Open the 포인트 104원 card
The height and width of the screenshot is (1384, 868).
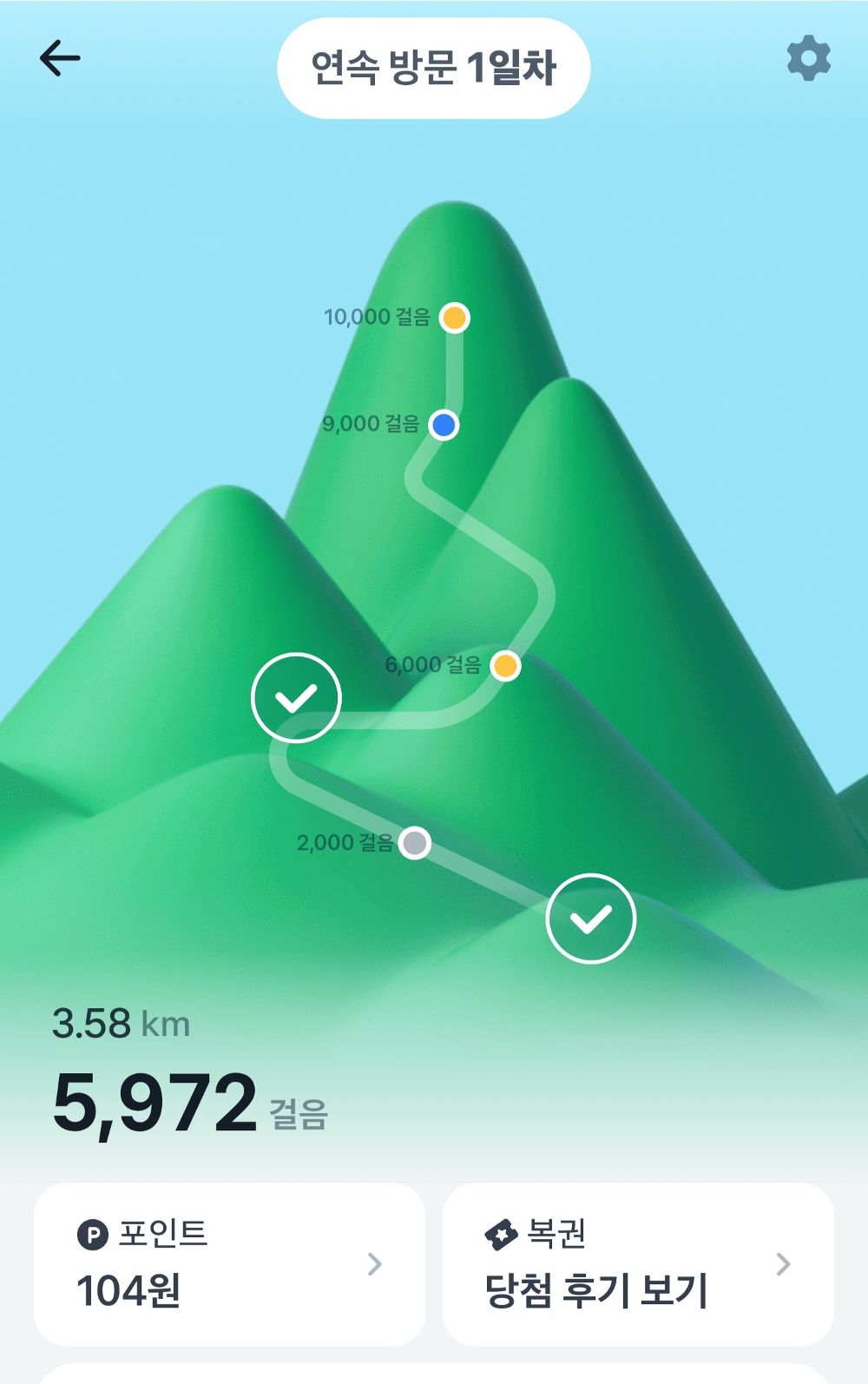pyautogui.click(x=229, y=1263)
